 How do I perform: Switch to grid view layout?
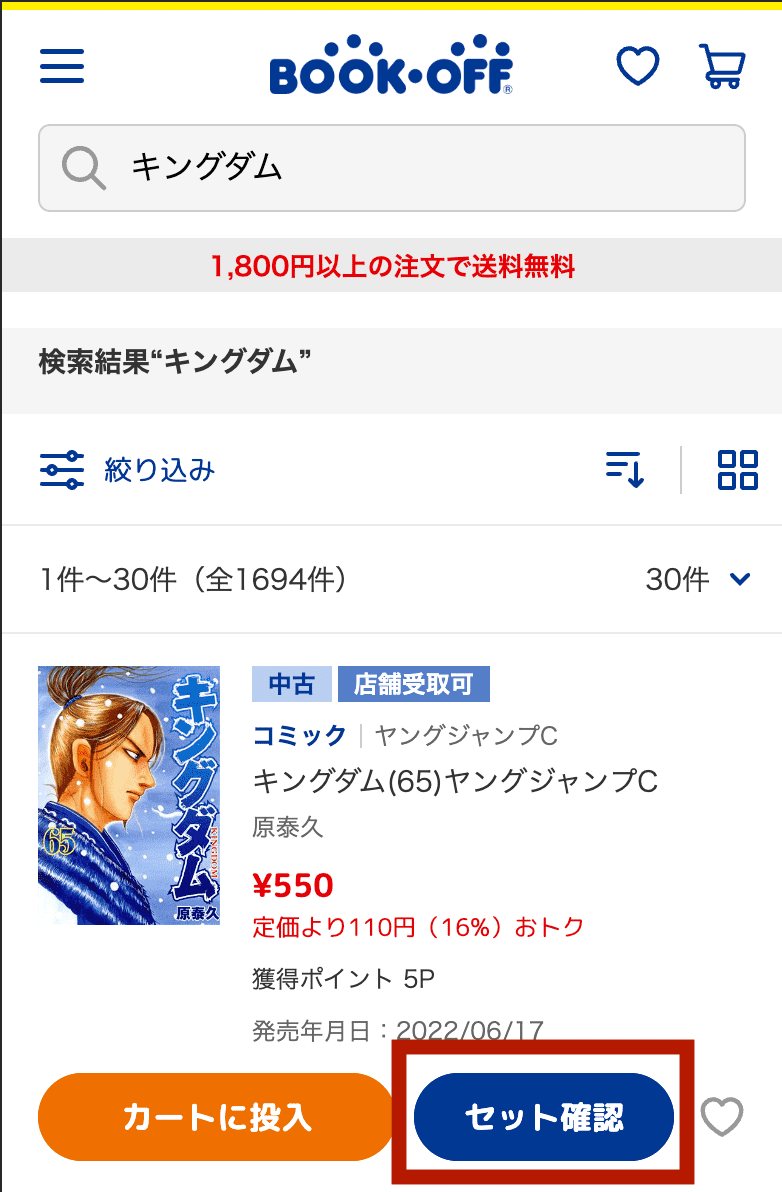(x=738, y=470)
